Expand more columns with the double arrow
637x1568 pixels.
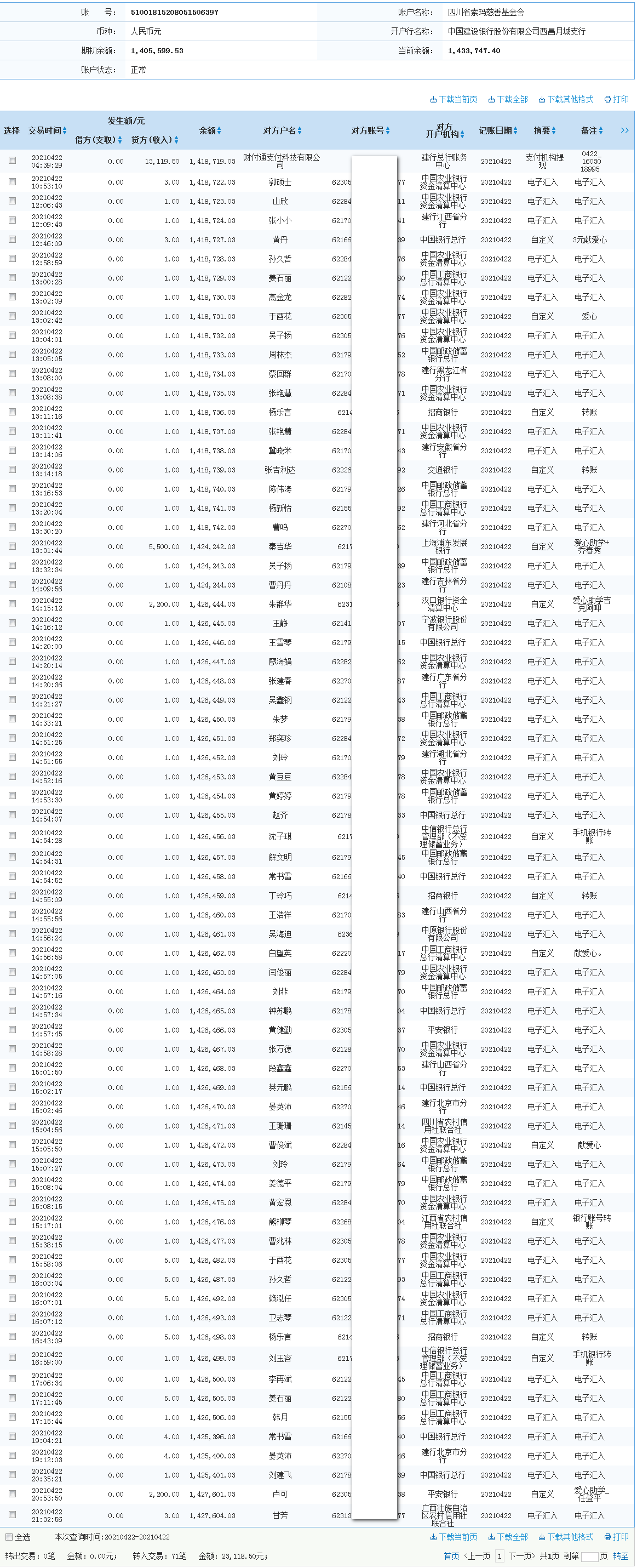pos(624,130)
